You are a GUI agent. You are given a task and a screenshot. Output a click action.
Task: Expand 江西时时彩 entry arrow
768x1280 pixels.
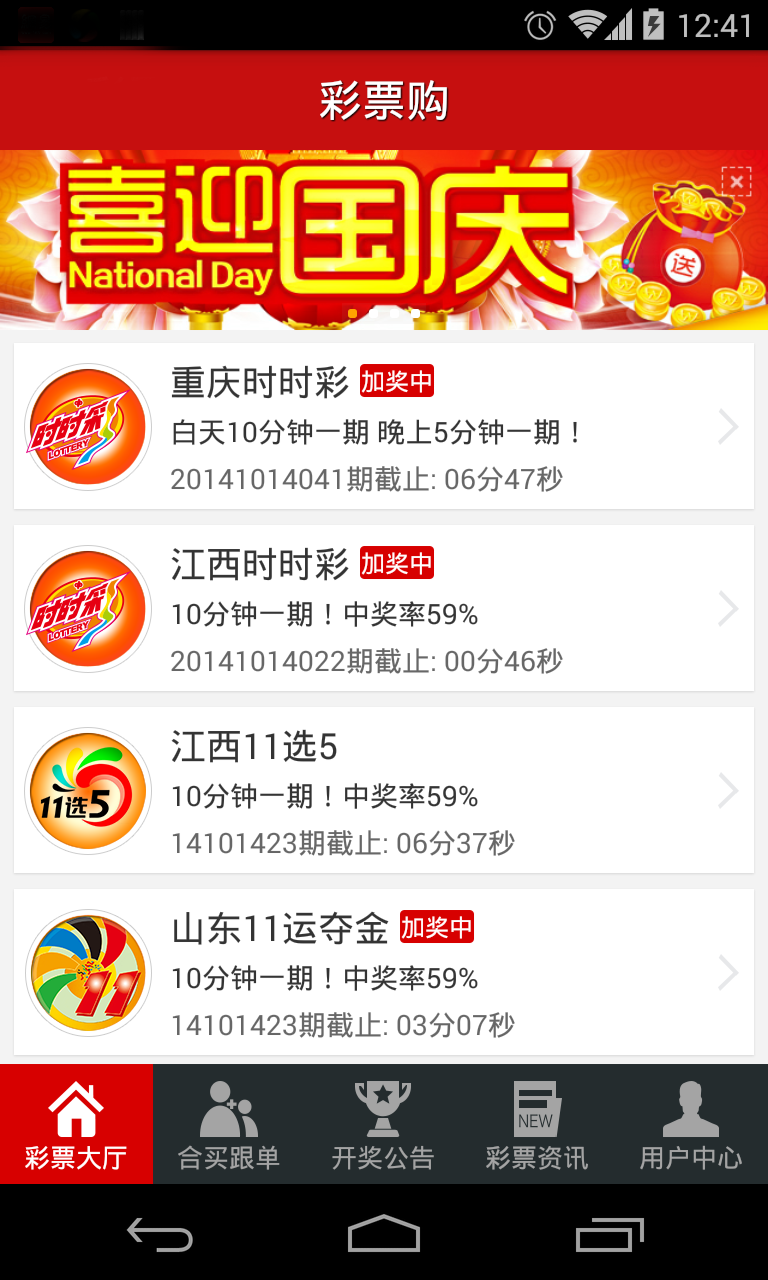(729, 608)
